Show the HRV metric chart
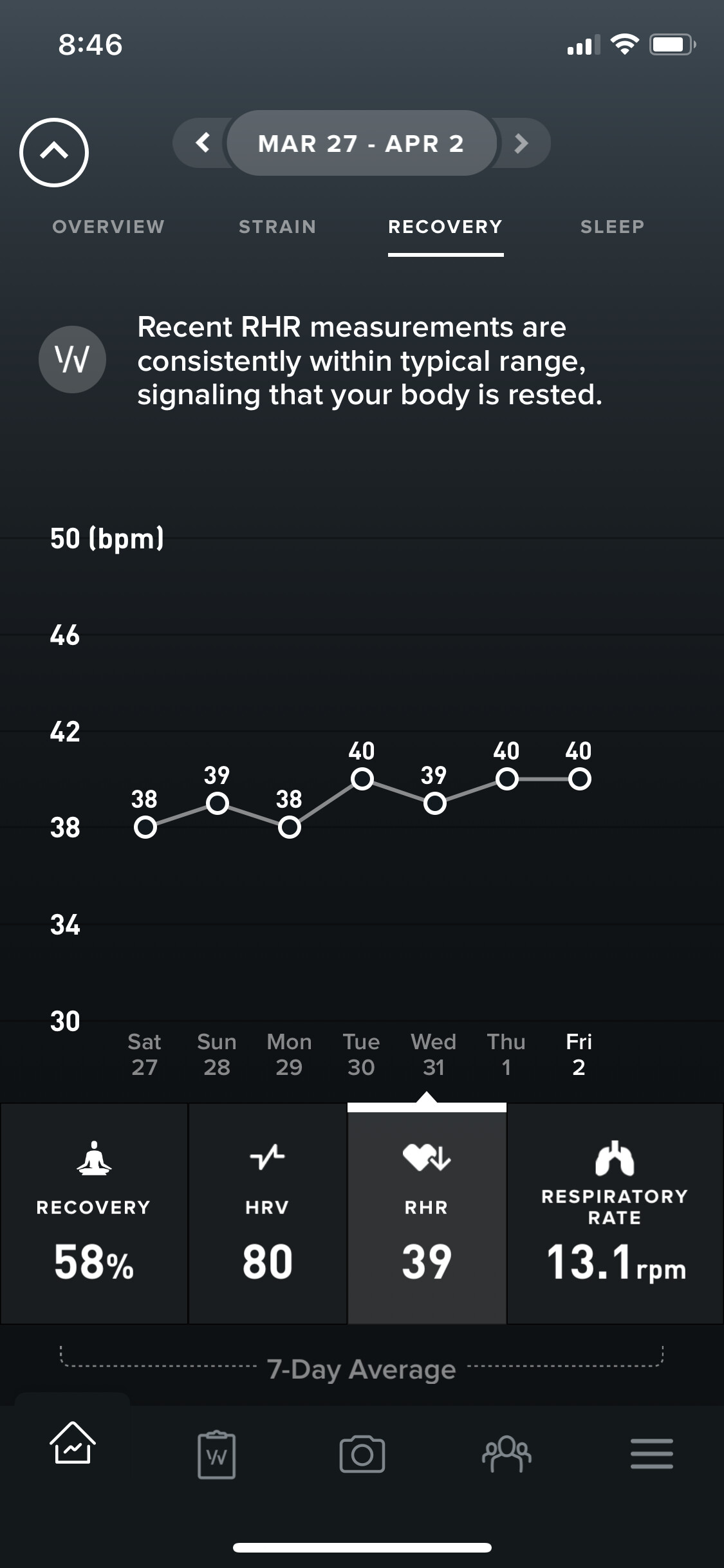724x1568 pixels. pyautogui.click(x=267, y=1213)
